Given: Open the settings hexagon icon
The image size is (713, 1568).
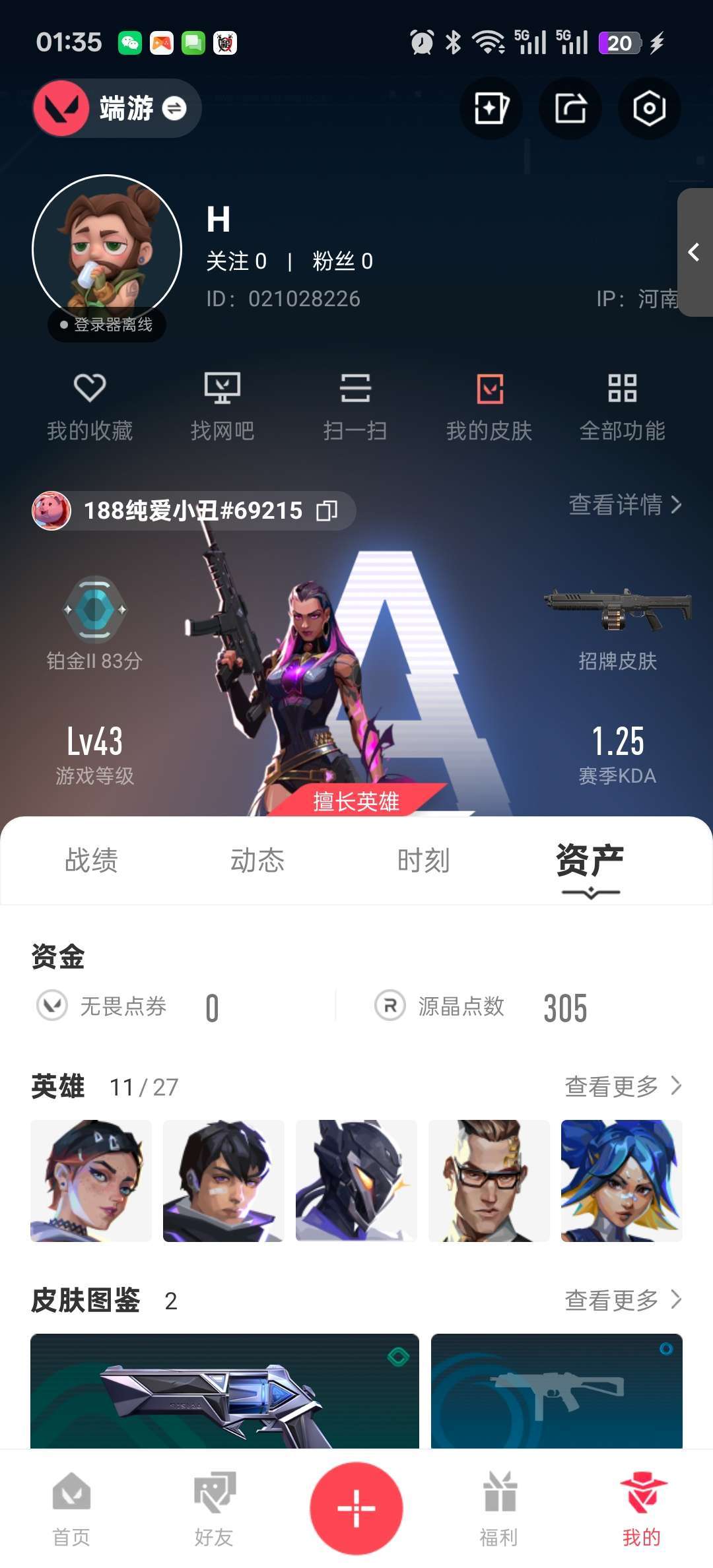Looking at the screenshot, I should click(x=649, y=108).
